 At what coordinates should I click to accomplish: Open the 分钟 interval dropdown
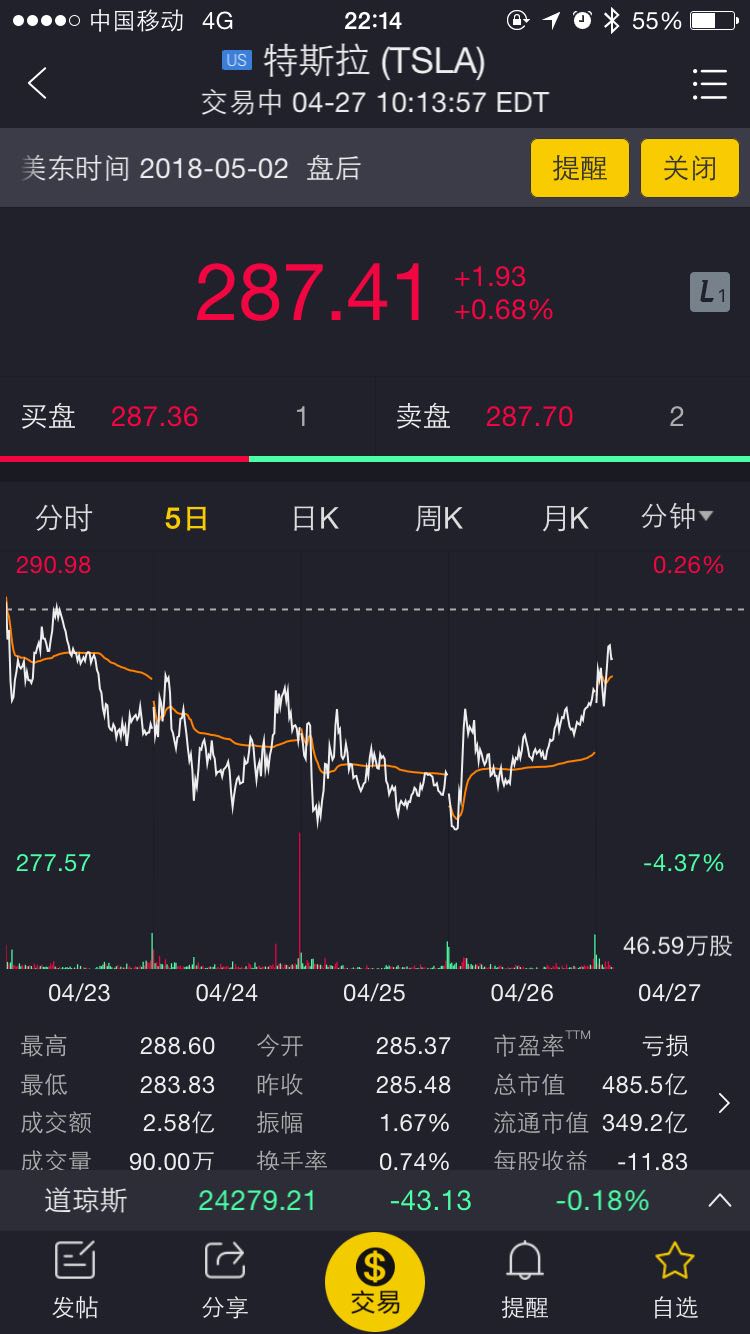point(677,517)
